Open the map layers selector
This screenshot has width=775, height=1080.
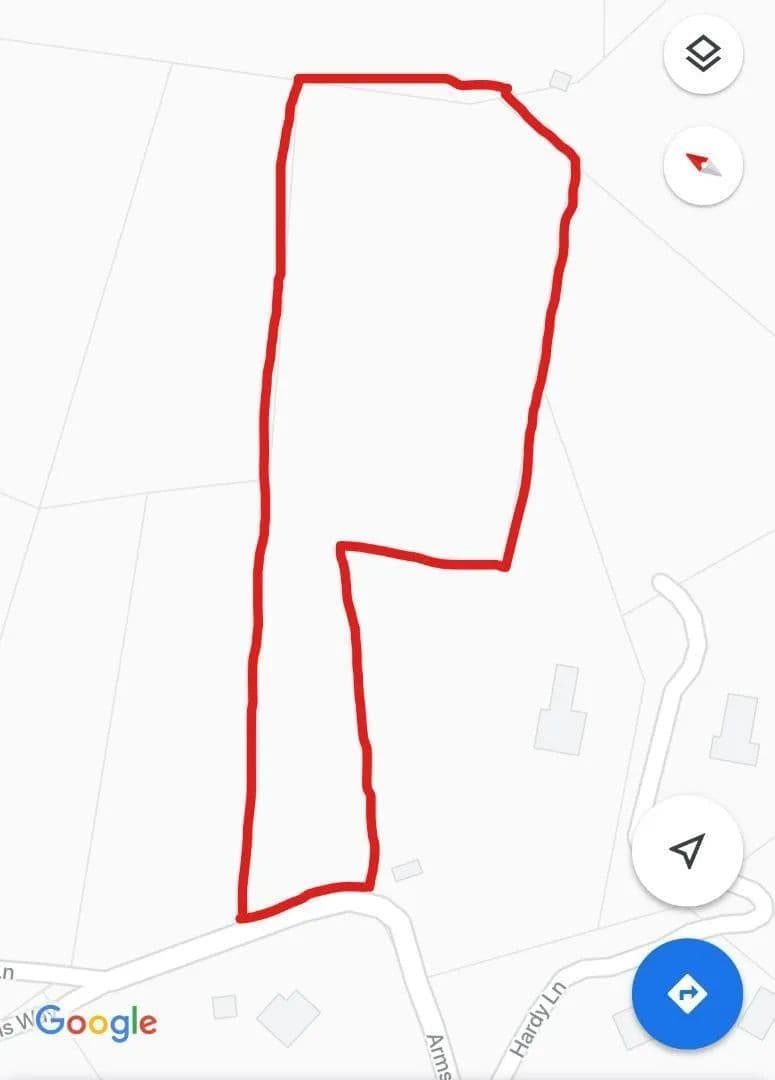tap(702, 54)
